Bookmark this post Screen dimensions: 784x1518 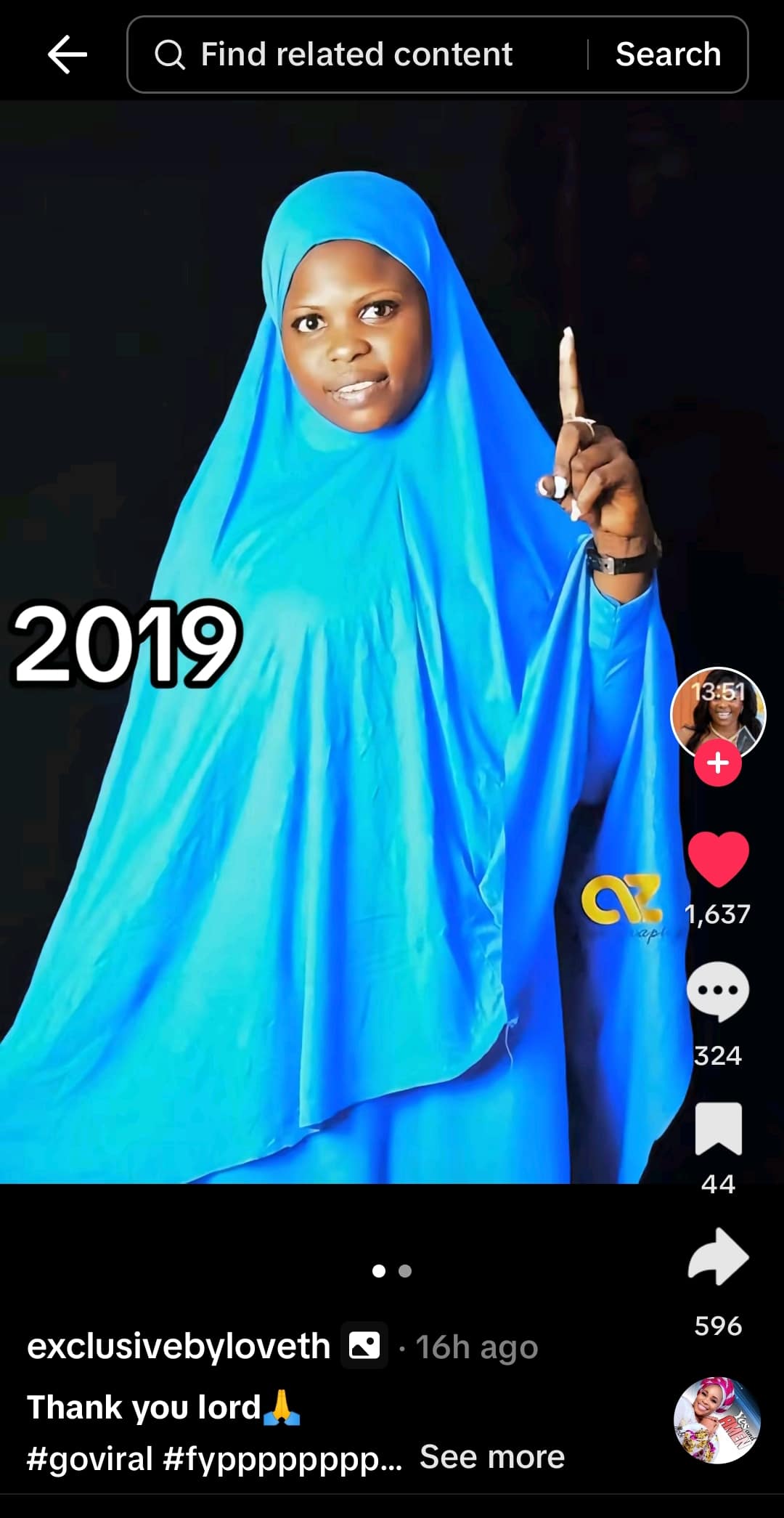tap(718, 1129)
